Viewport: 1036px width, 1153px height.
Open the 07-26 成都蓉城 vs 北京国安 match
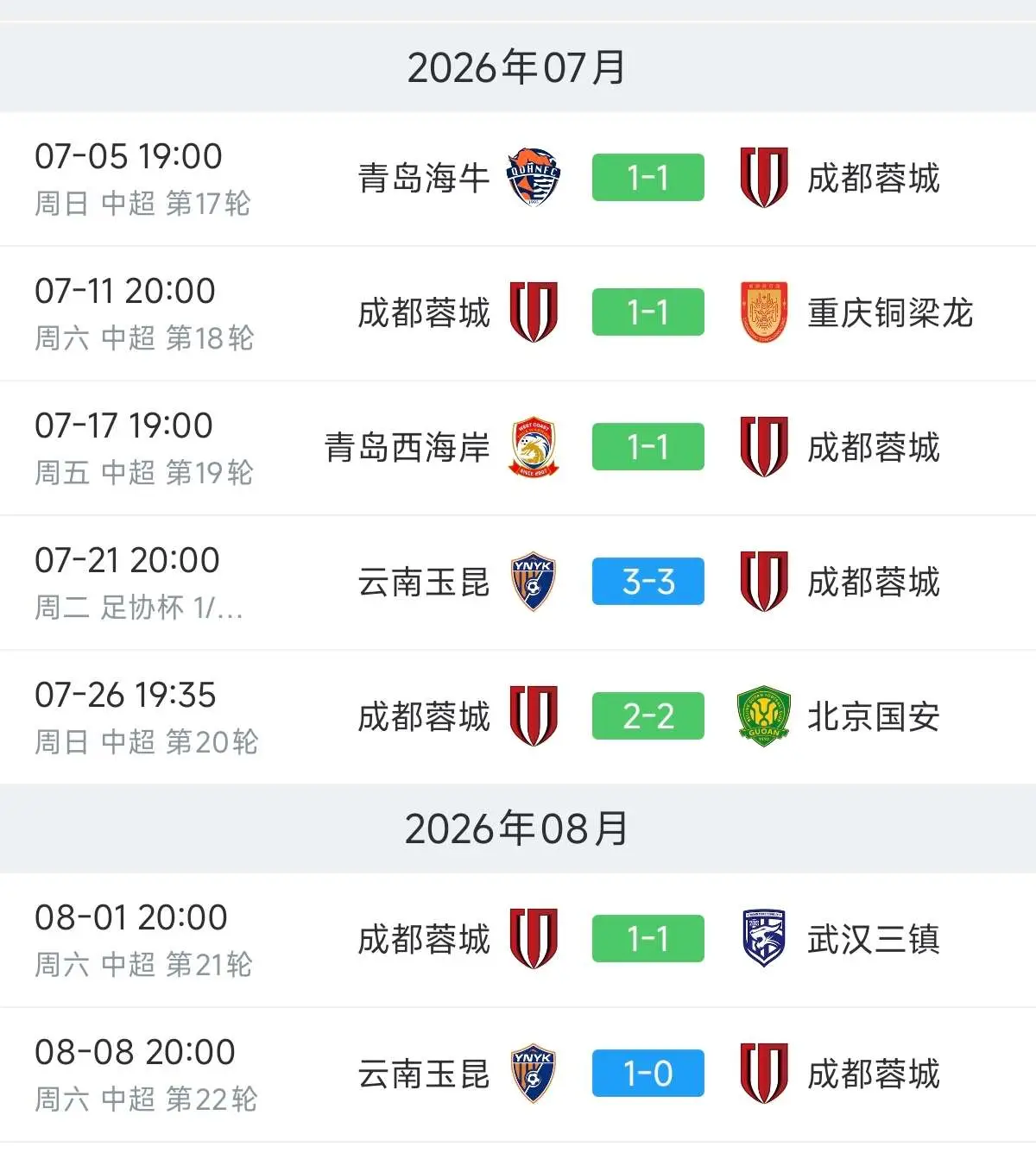[x=518, y=717]
